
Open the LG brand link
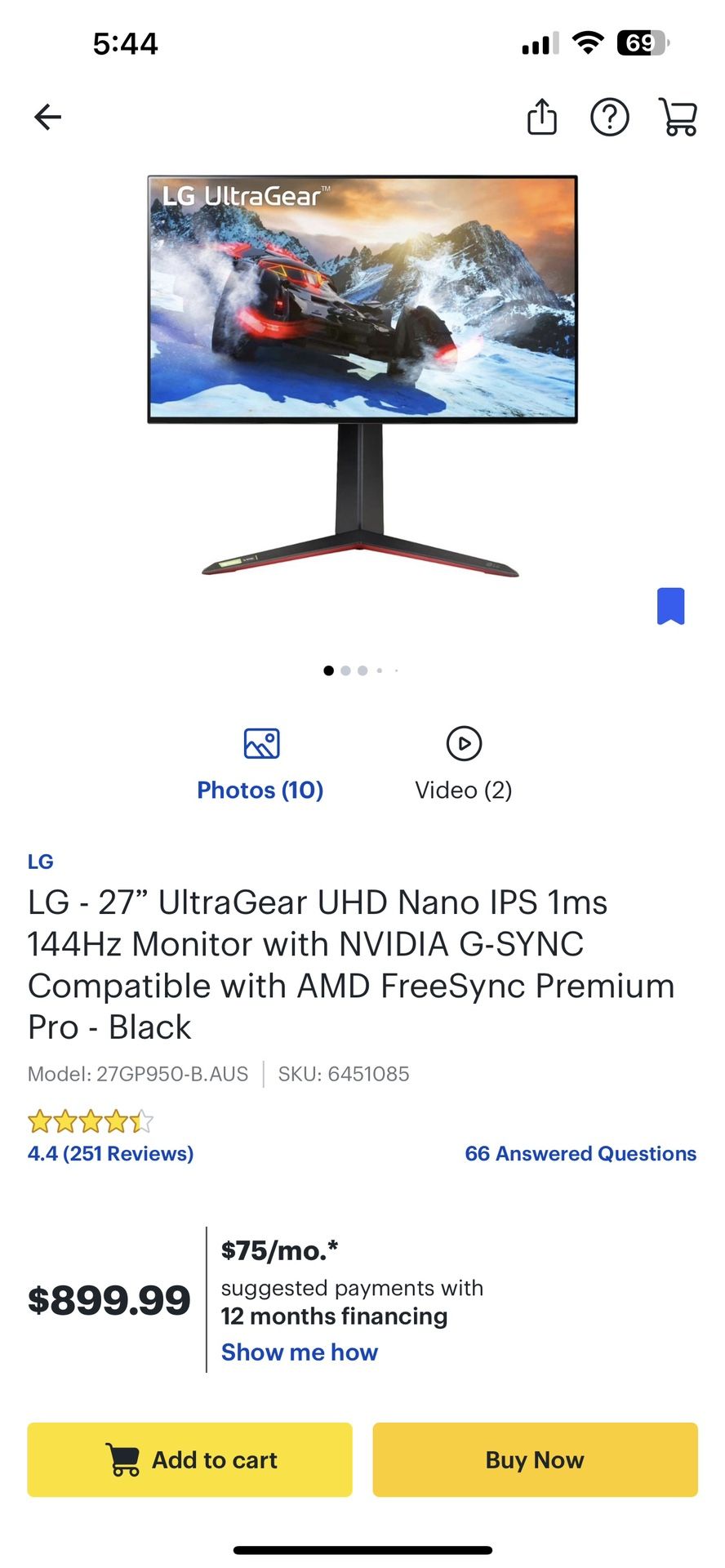pos(41,862)
